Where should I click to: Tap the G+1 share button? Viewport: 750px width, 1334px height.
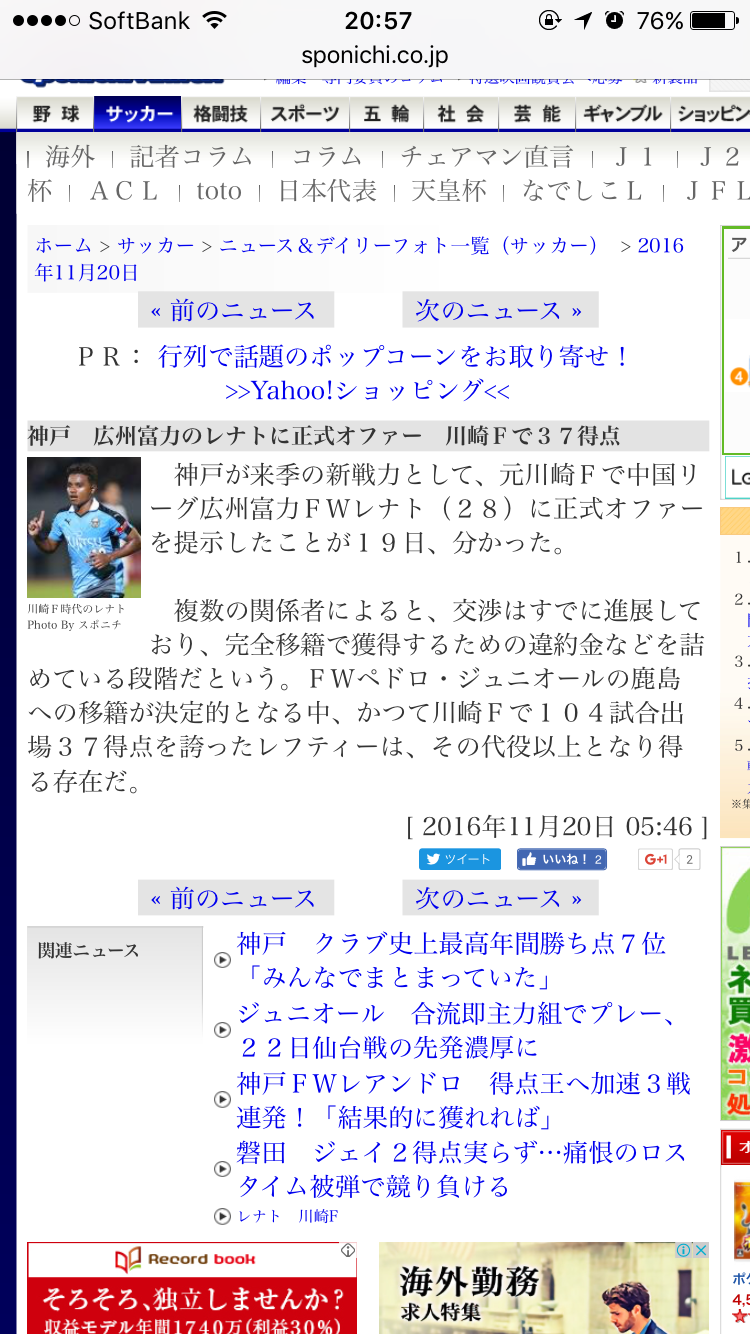[x=656, y=859]
